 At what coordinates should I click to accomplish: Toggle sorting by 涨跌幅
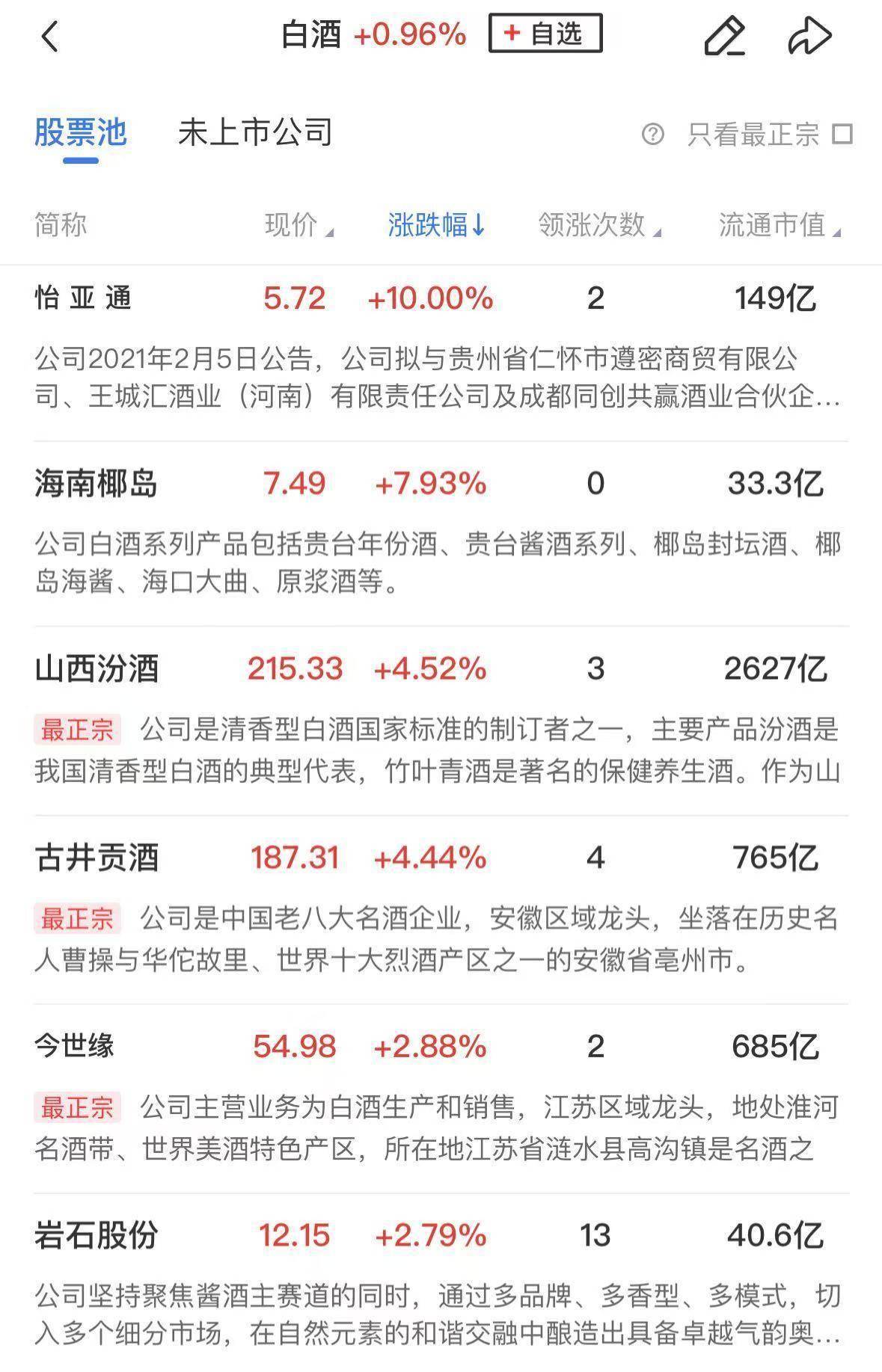point(436,225)
